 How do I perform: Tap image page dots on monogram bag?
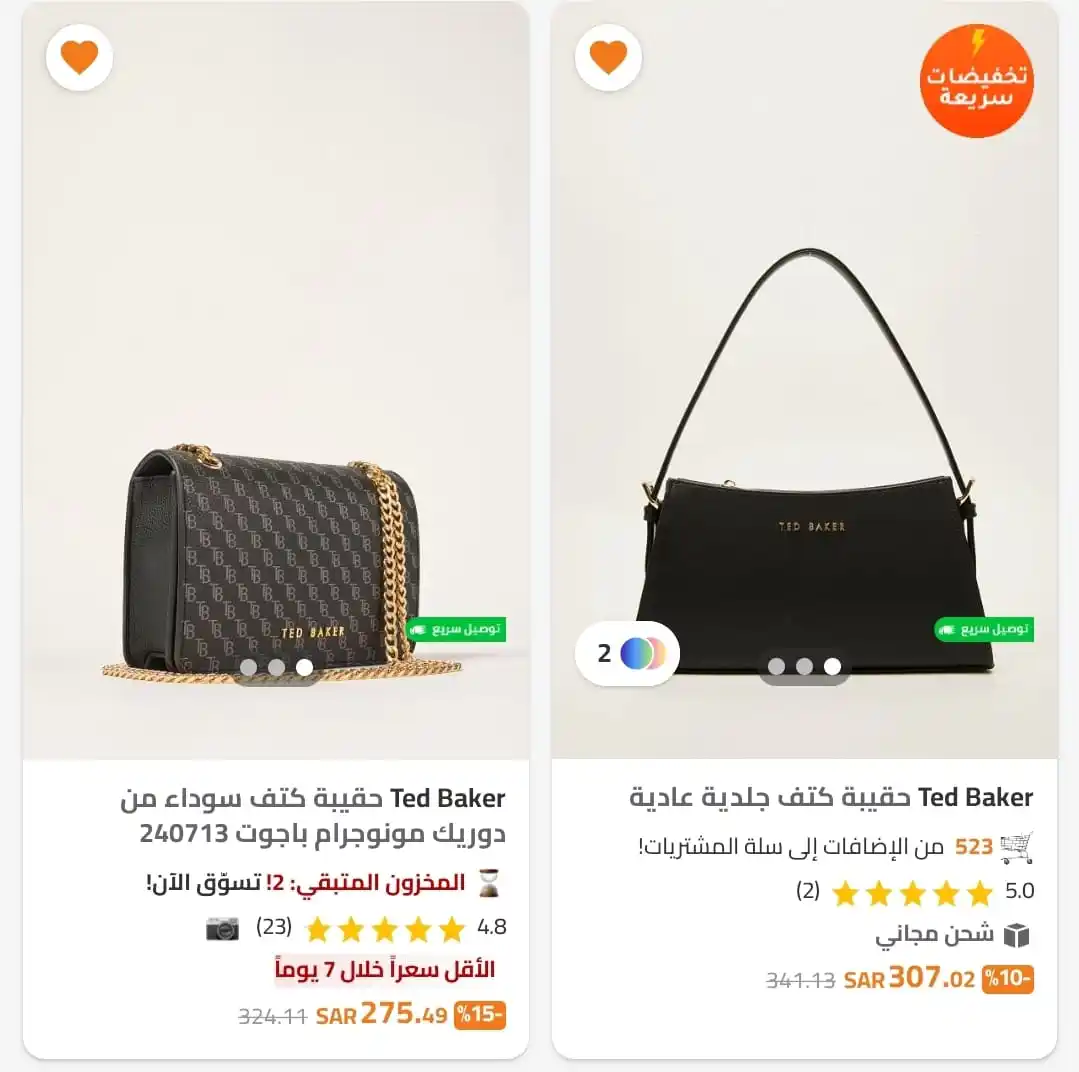pos(276,667)
